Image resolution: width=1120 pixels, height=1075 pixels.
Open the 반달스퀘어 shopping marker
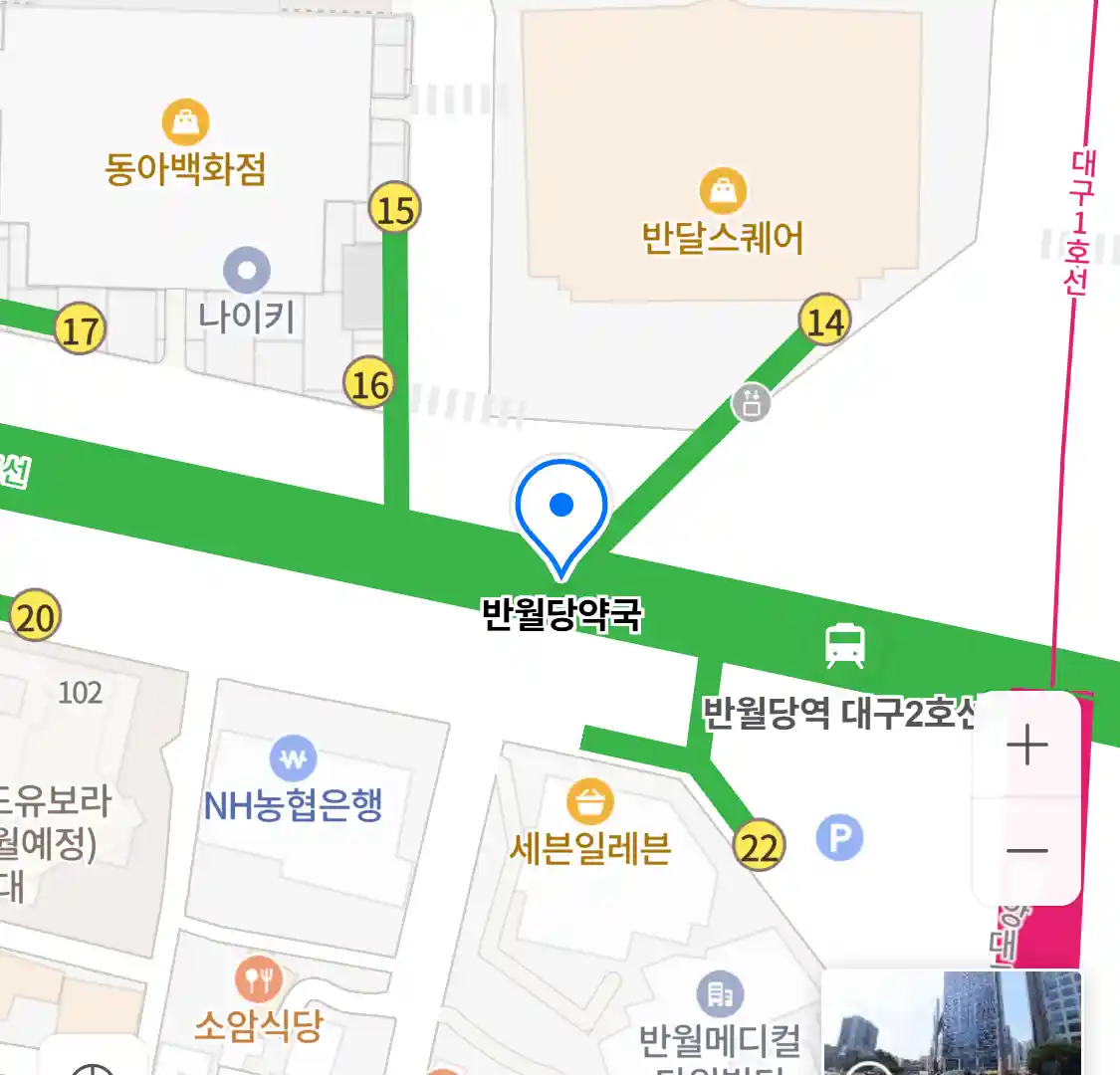[x=724, y=190]
